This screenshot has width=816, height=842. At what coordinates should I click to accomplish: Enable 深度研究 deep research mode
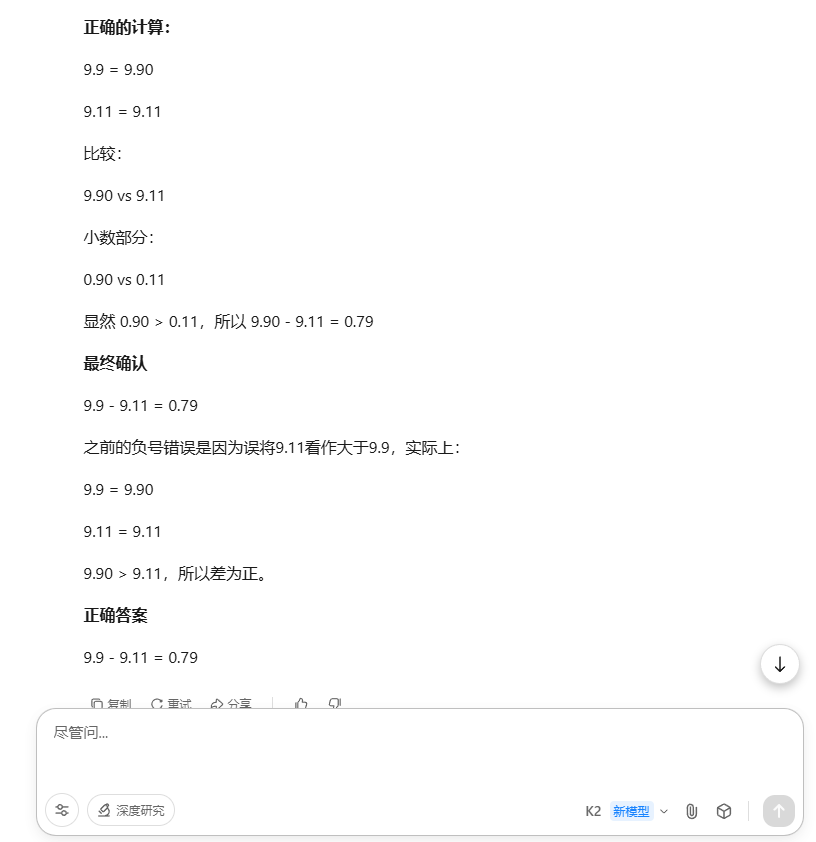coord(131,810)
